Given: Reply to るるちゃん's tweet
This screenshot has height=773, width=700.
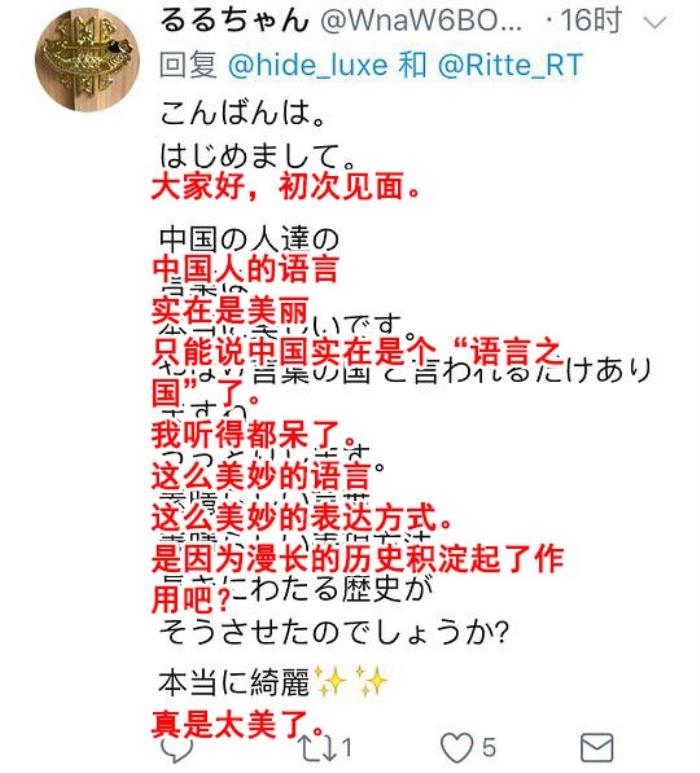Looking at the screenshot, I should [176, 747].
